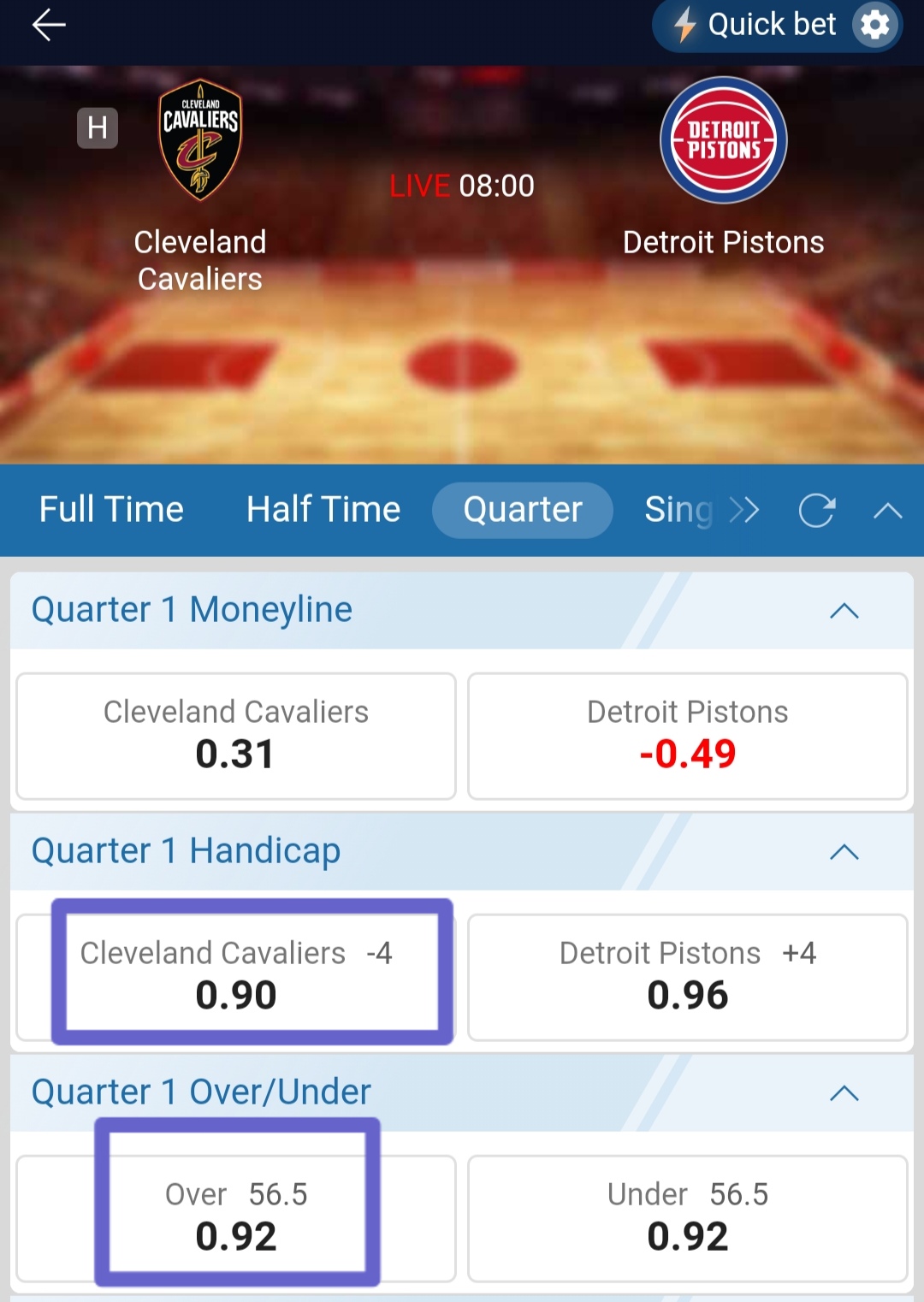Switch to the Full Time tab
The width and height of the screenshot is (924, 1302).
111,510
